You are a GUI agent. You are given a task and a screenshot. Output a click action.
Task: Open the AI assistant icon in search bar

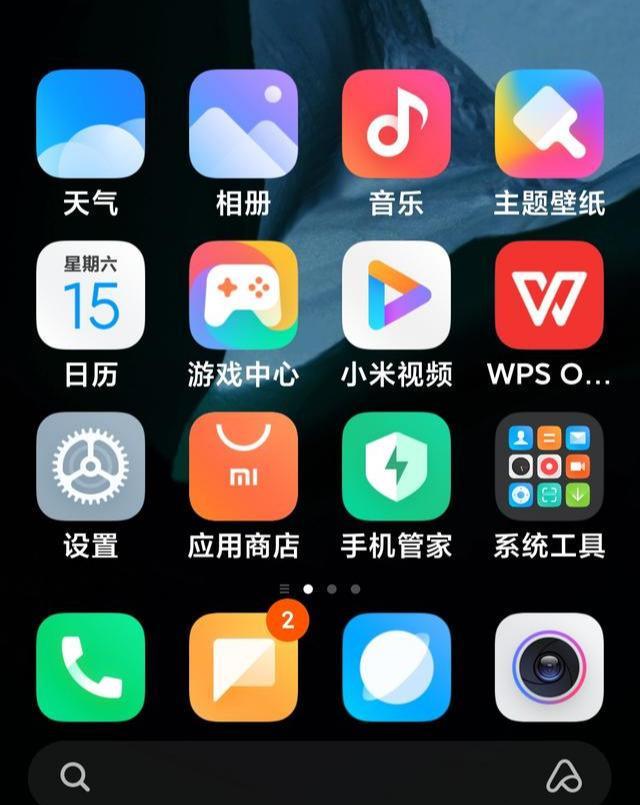[564, 775]
